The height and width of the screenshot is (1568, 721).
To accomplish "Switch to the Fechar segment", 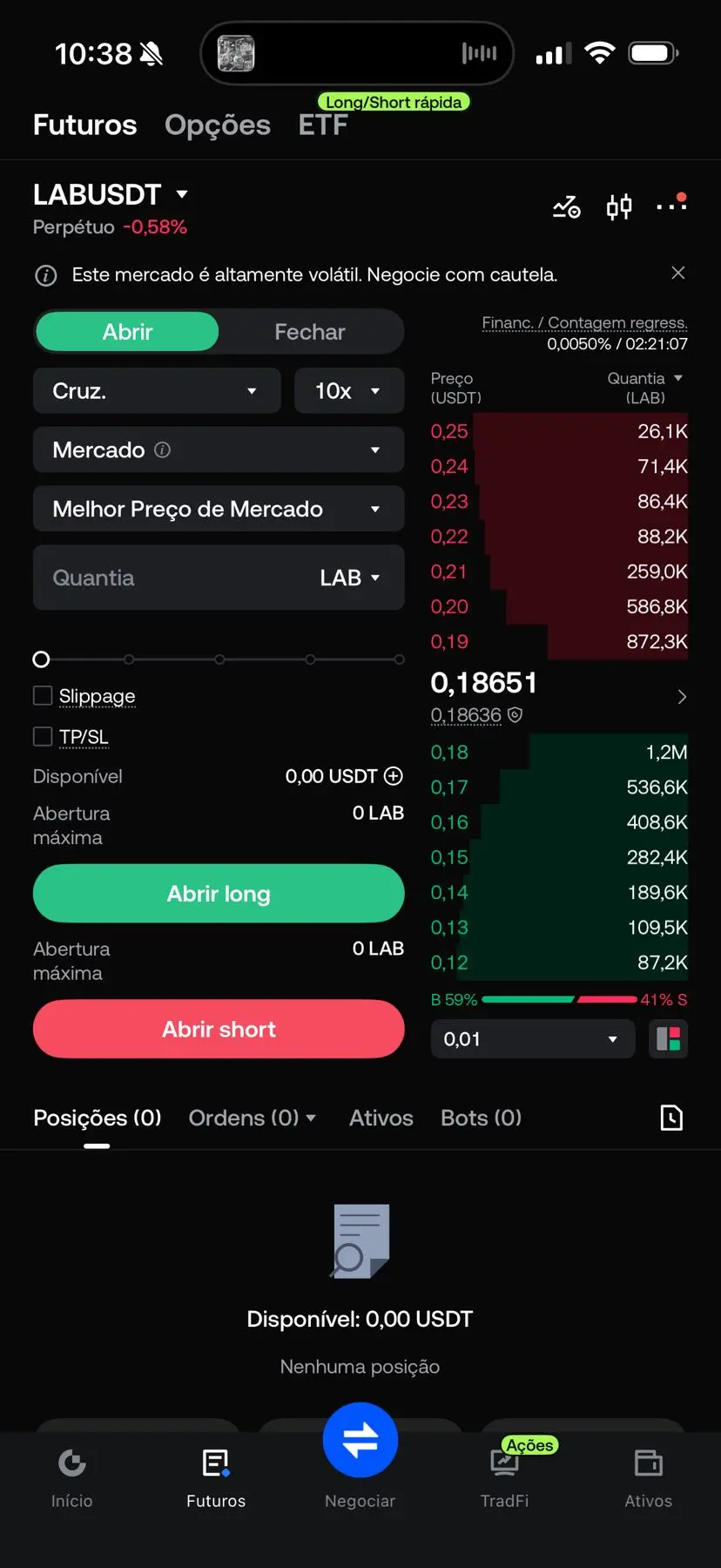I will [x=310, y=332].
